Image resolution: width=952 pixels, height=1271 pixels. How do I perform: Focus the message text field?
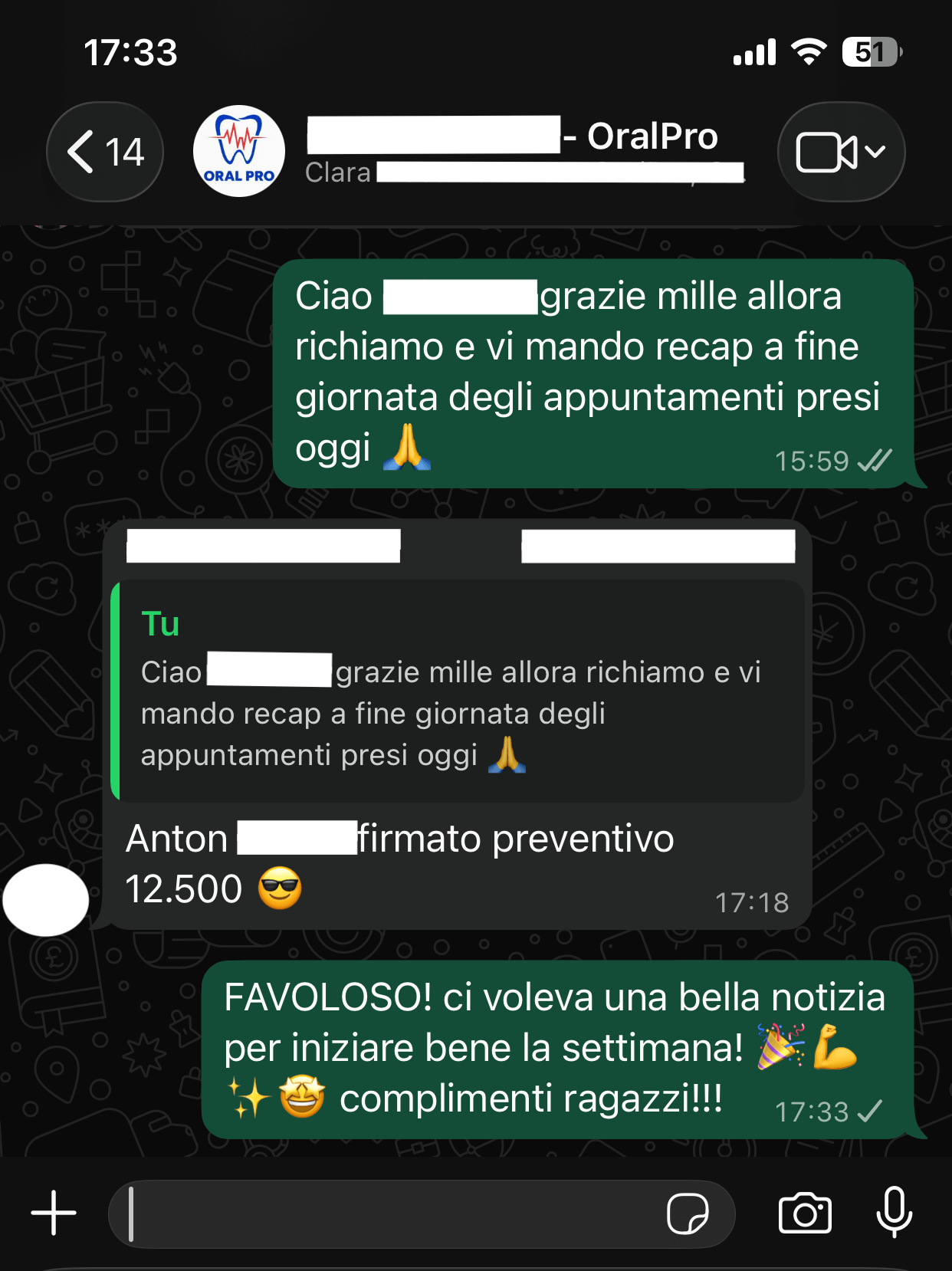pos(383,1214)
